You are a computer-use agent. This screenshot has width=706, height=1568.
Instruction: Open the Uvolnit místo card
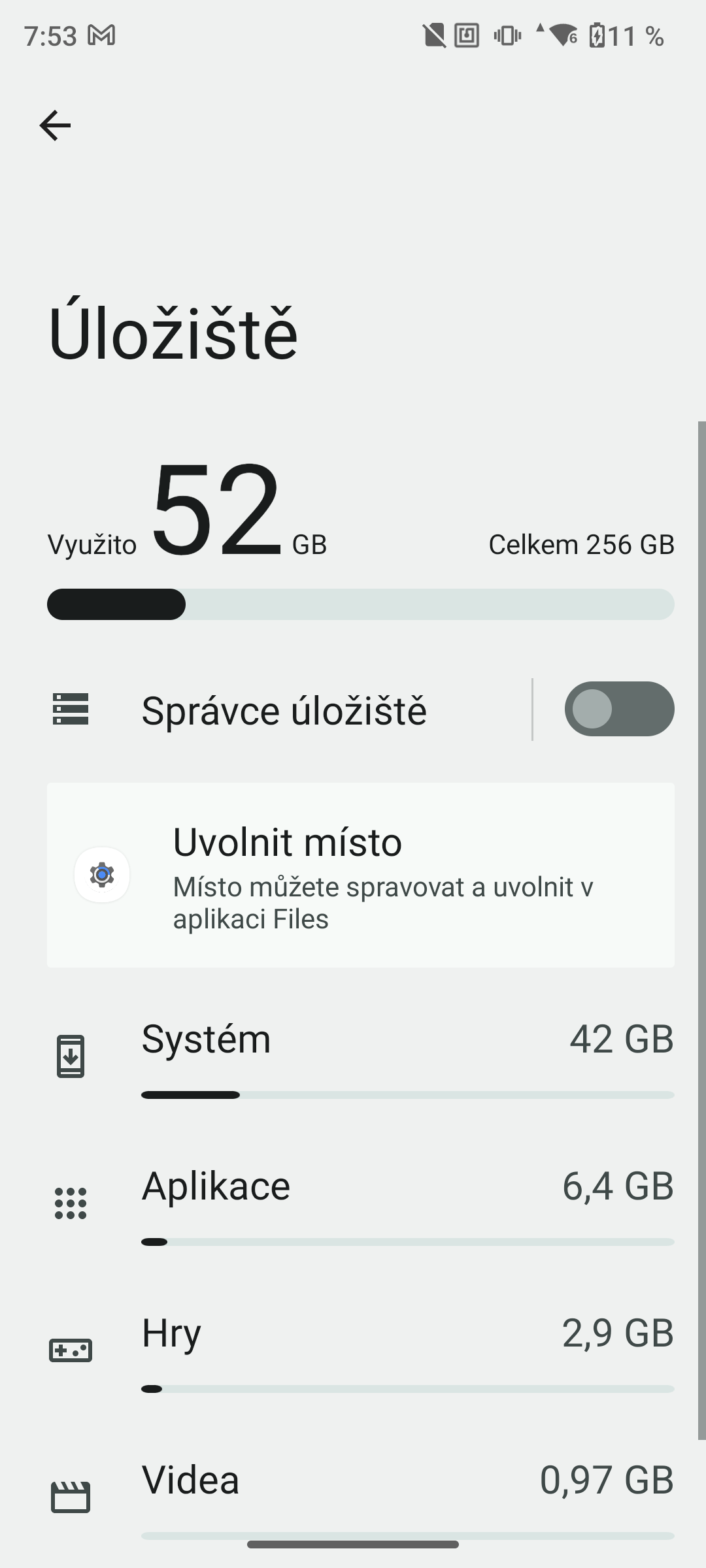click(x=360, y=875)
